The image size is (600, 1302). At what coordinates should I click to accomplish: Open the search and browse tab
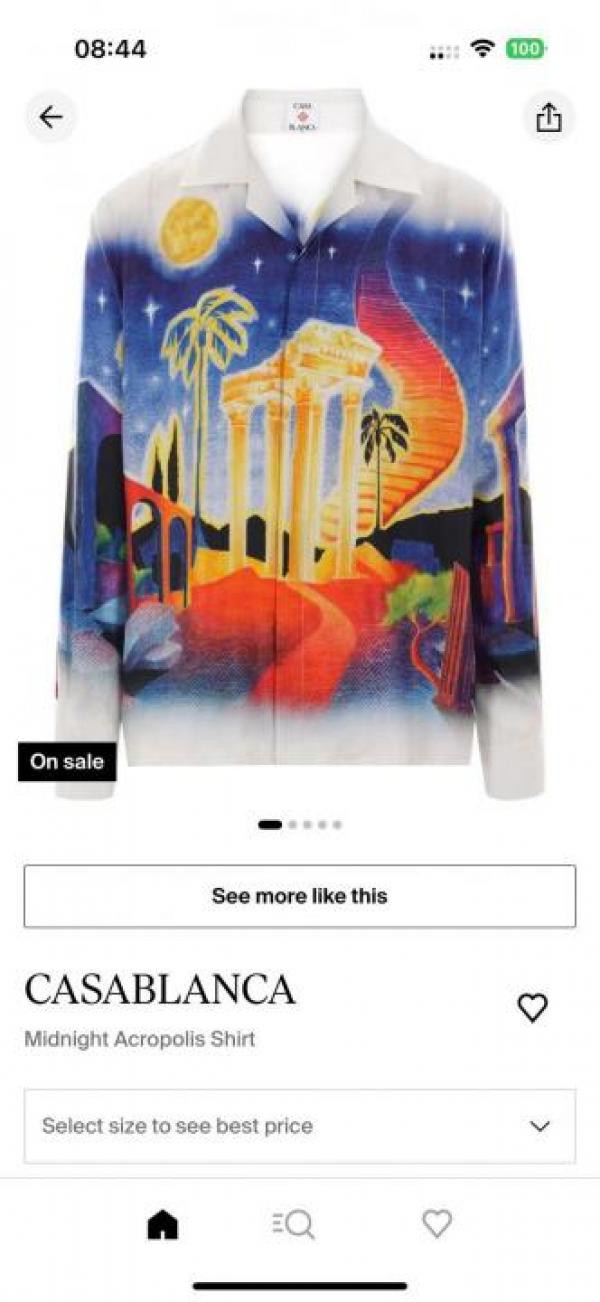tap(294, 1224)
